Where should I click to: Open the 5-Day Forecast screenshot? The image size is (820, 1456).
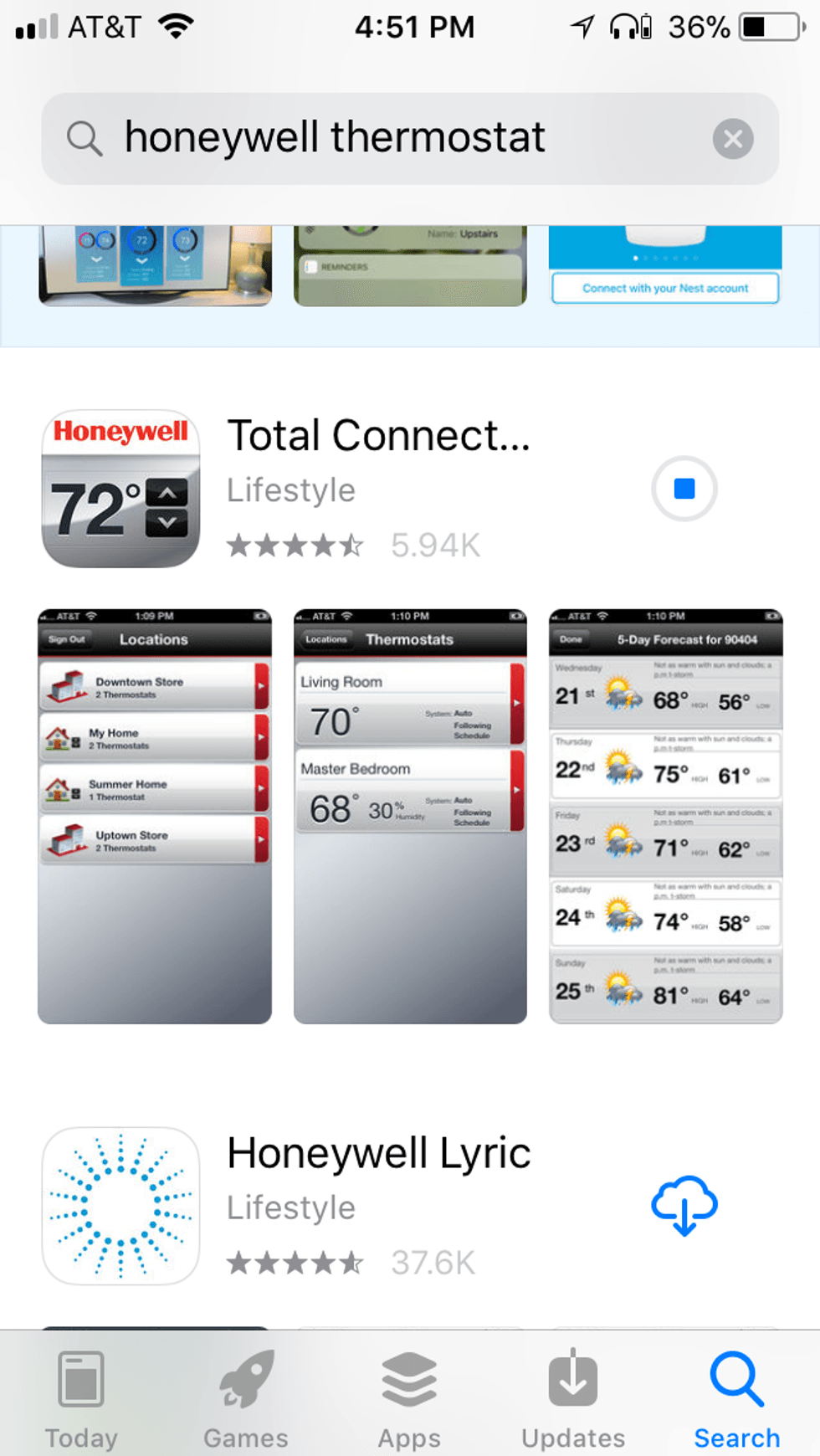click(665, 813)
